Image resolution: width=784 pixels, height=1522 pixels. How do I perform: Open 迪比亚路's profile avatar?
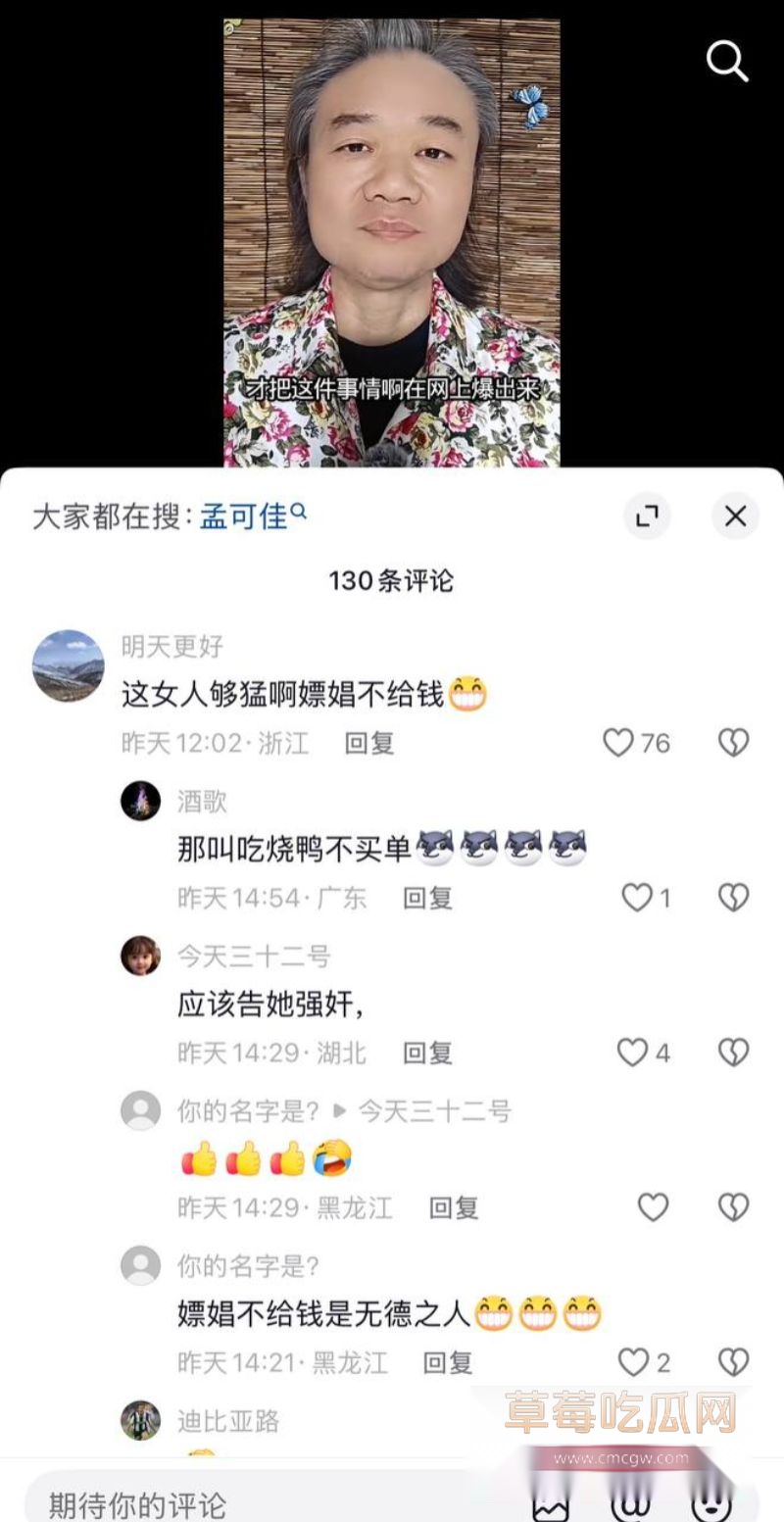pyautogui.click(x=141, y=1420)
